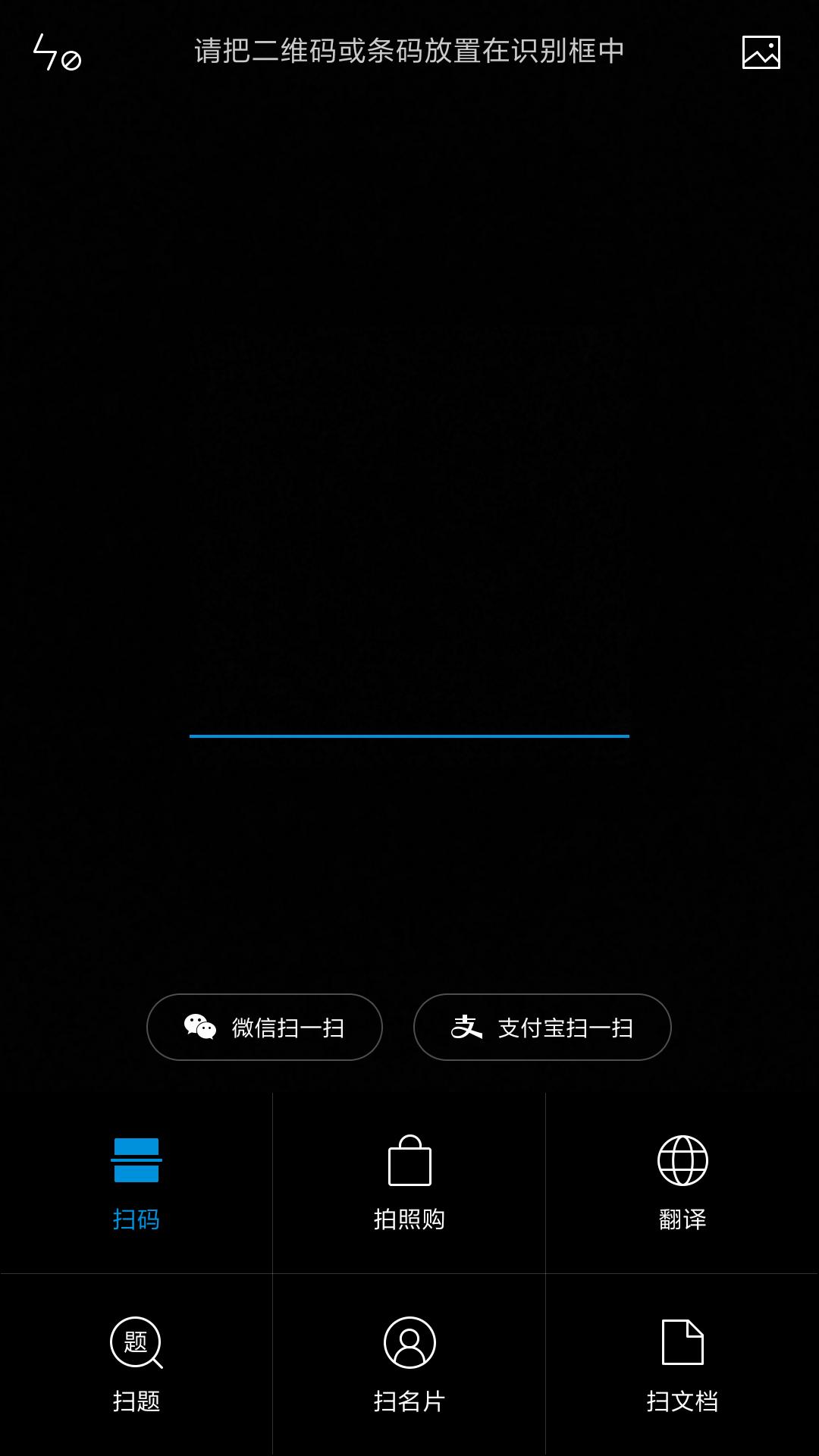
Task: Select the 翻译 translate globe icon
Action: [x=682, y=1159]
